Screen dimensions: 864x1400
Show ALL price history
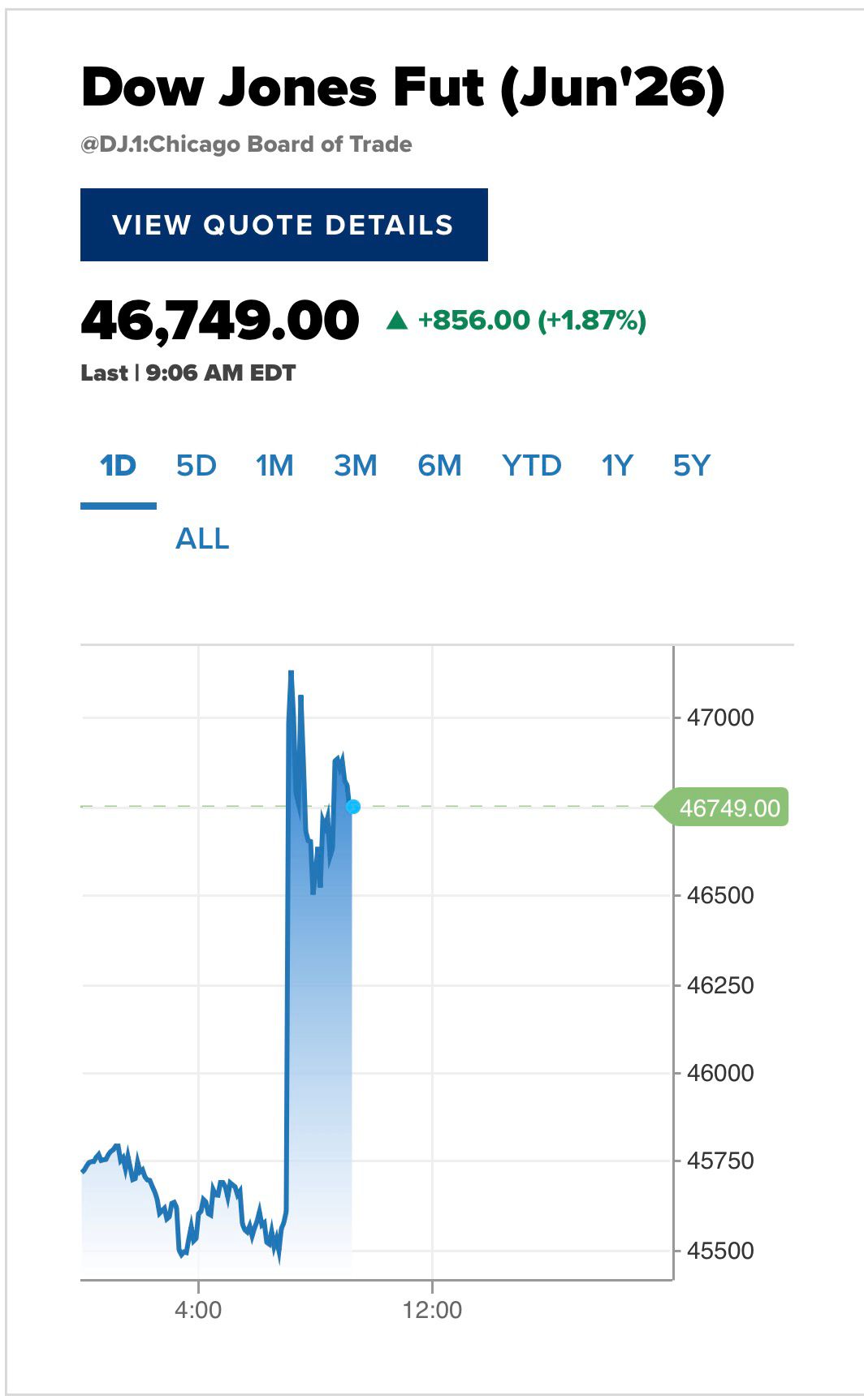pos(202,538)
